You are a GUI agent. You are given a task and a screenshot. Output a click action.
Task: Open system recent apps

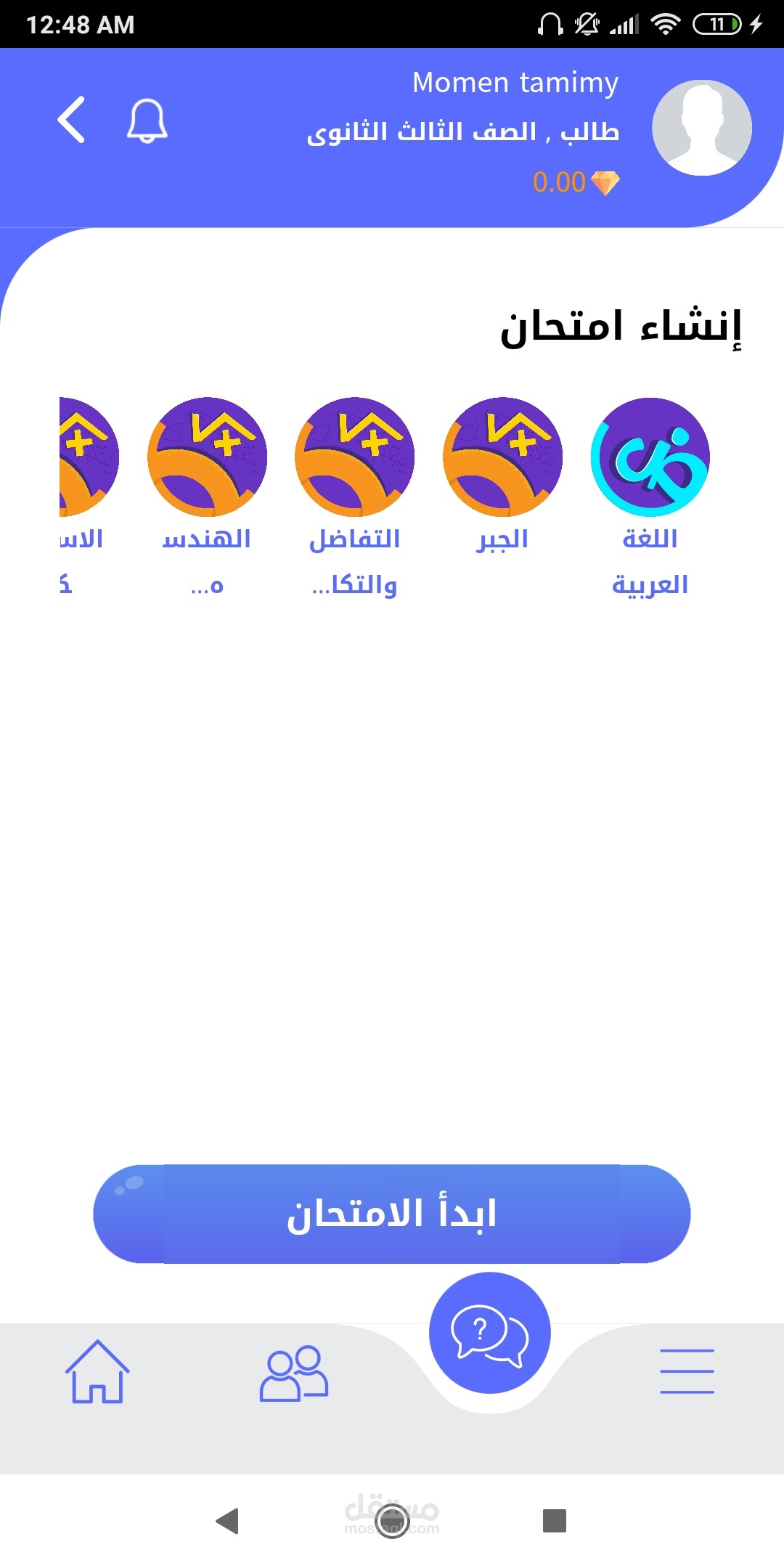click(x=555, y=1520)
